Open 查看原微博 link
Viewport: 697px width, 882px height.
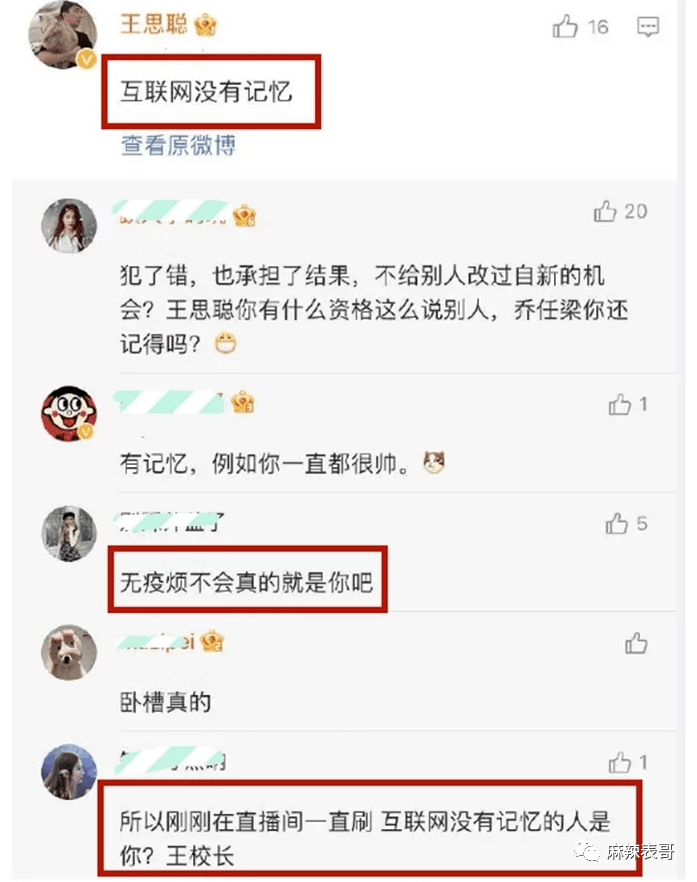[x=178, y=147]
